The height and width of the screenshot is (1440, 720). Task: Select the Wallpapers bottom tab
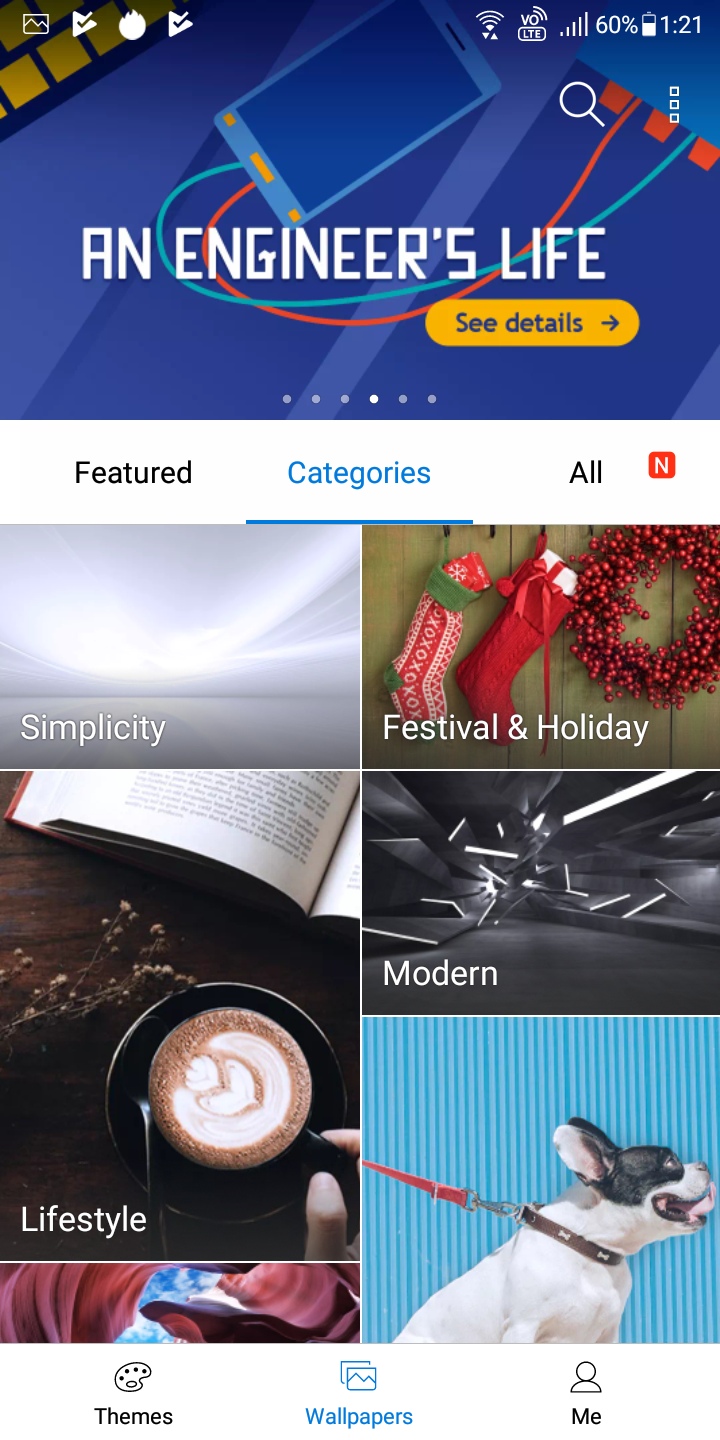tap(359, 1394)
